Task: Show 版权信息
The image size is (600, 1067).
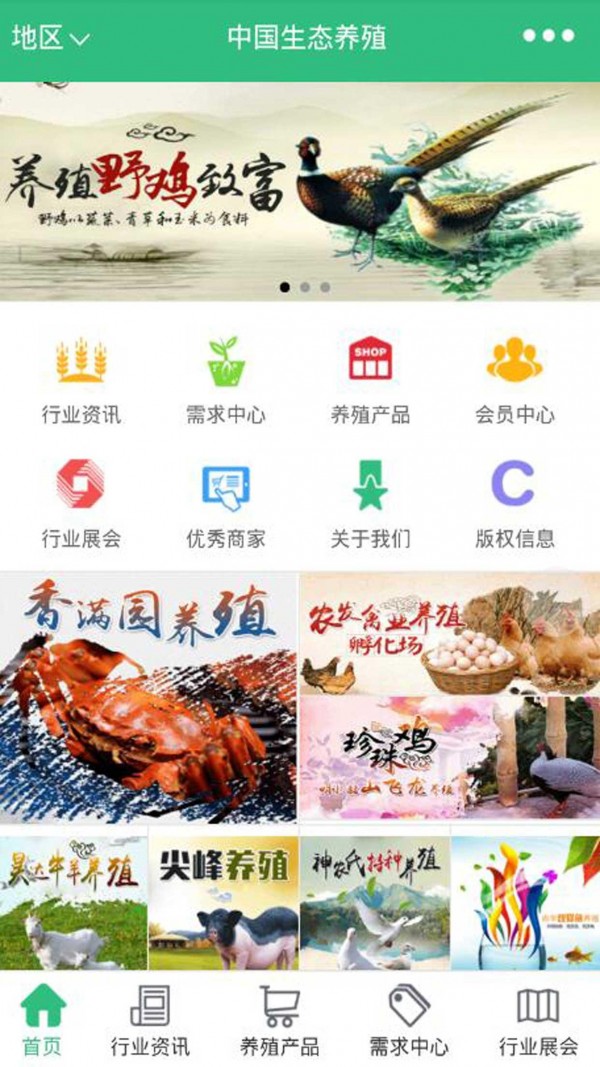Action: [x=515, y=504]
